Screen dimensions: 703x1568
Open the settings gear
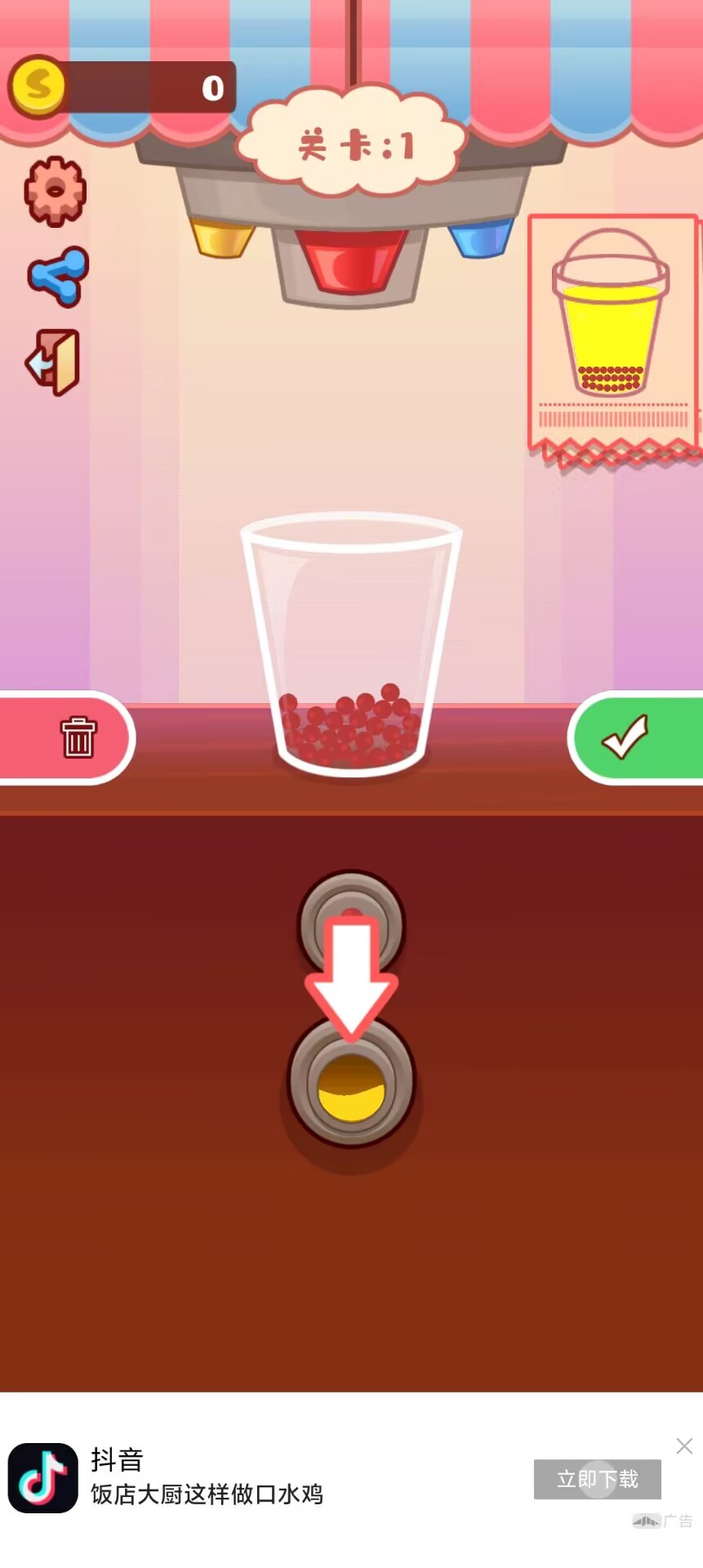[55, 191]
